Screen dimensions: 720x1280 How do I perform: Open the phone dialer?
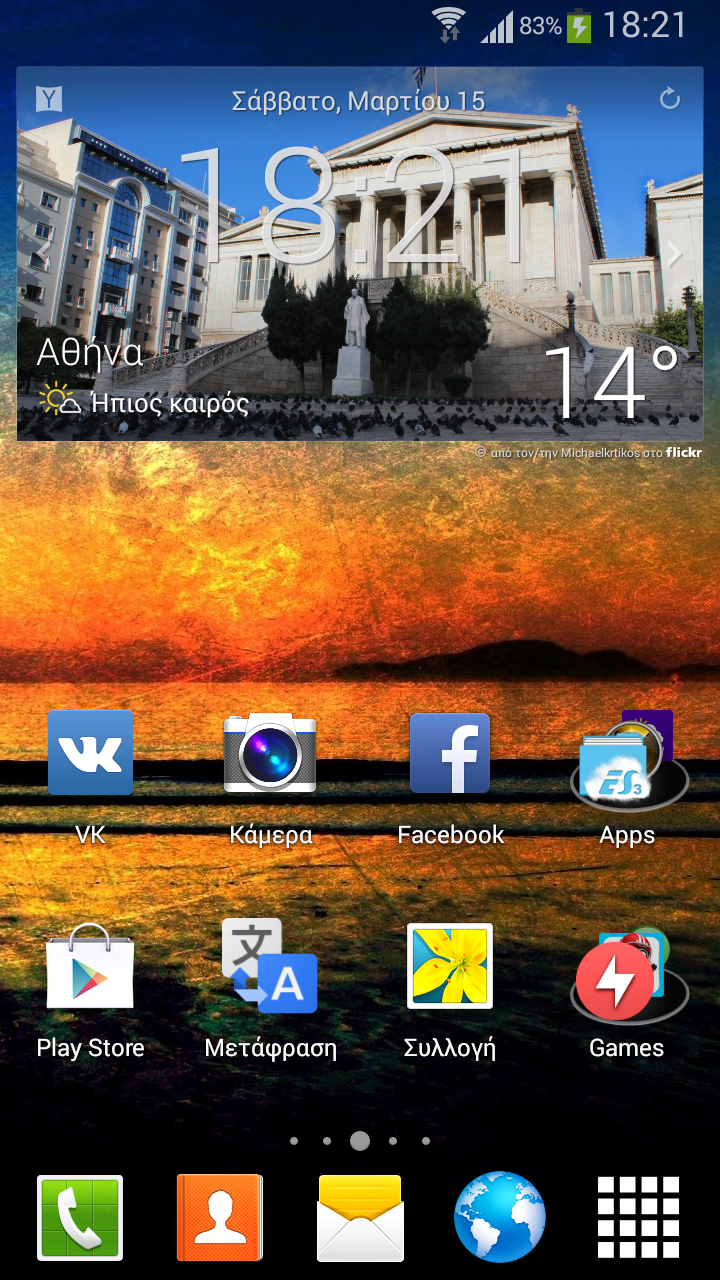(x=80, y=1217)
